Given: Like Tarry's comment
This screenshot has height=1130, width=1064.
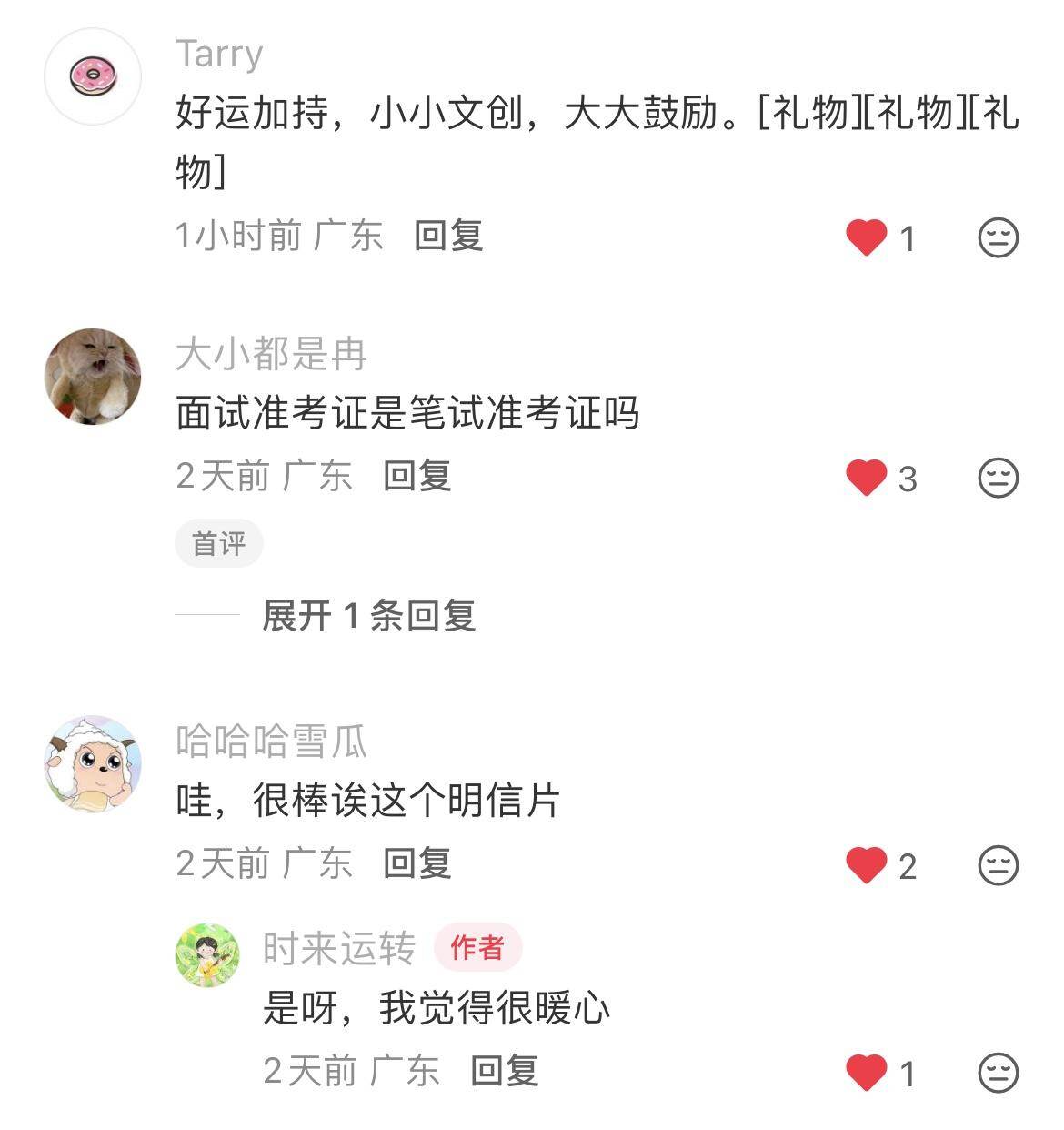Looking at the screenshot, I should [867, 238].
